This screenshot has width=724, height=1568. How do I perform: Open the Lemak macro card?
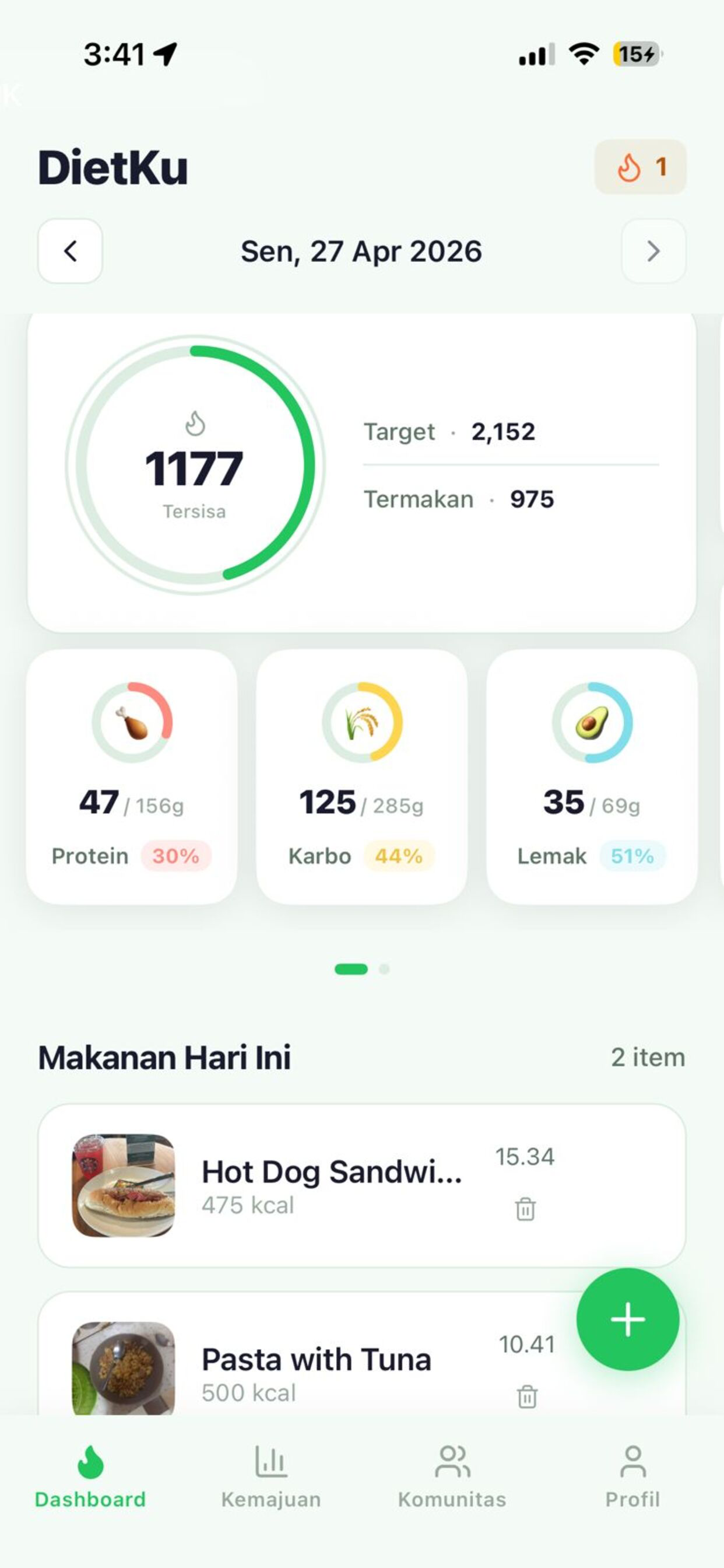pos(591,776)
